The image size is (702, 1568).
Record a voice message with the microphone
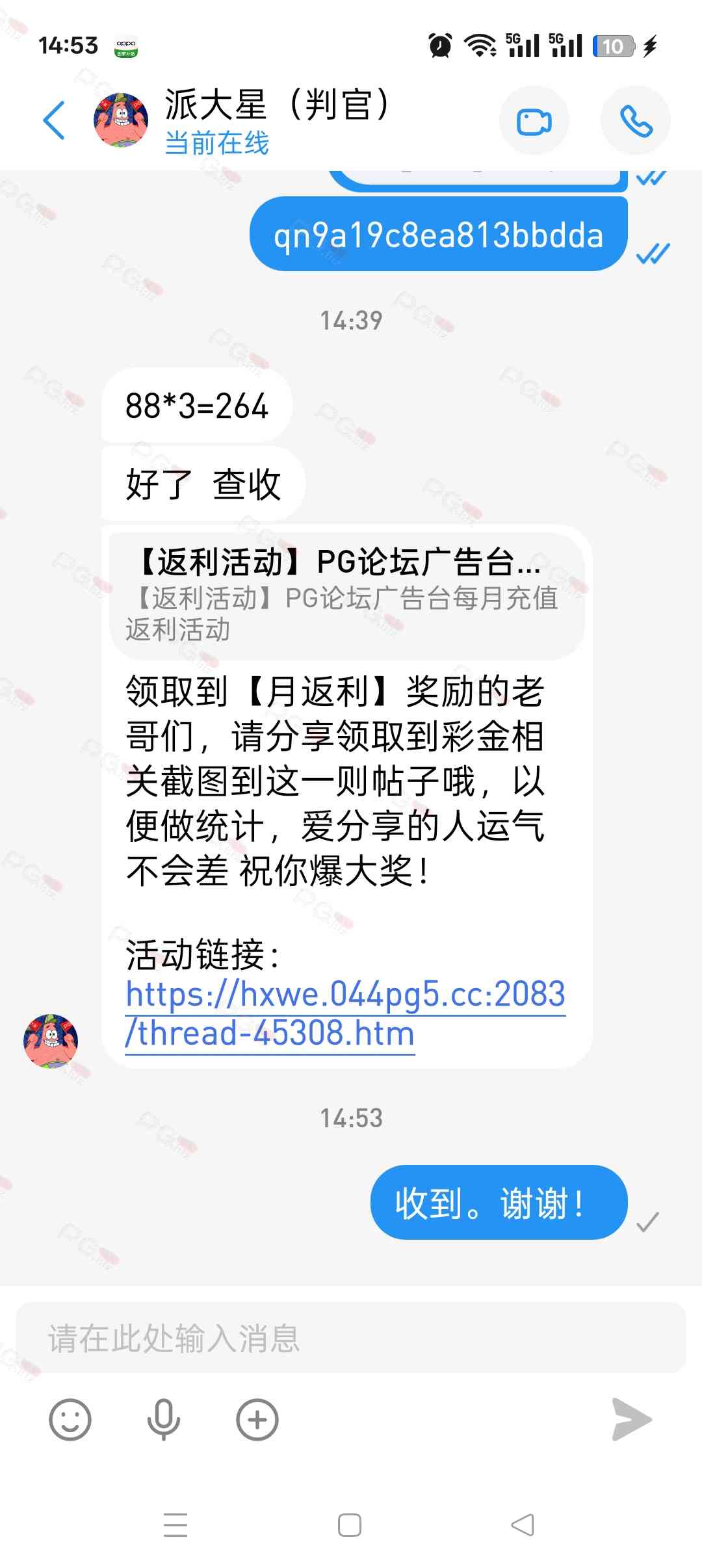pyautogui.click(x=164, y=1420)
